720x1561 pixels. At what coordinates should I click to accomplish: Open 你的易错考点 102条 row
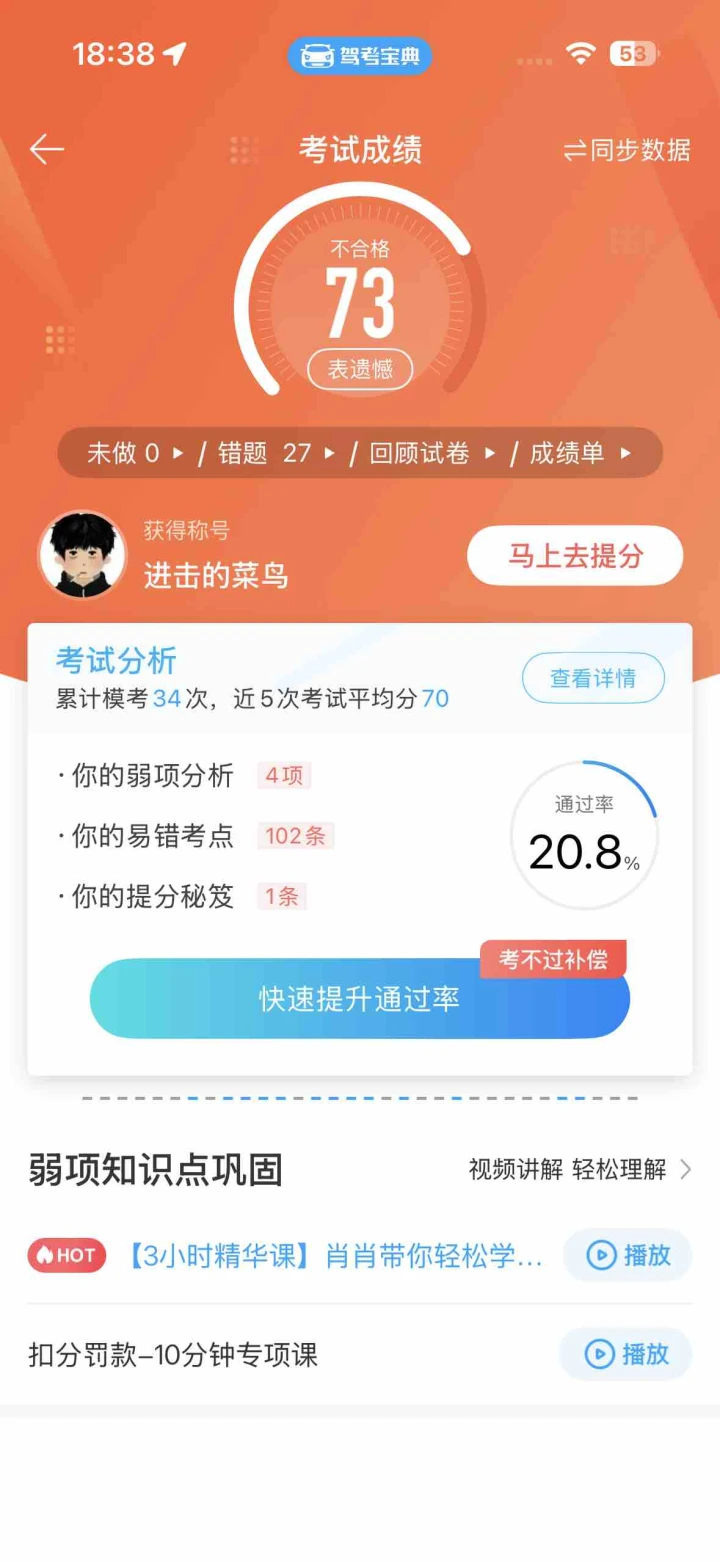click(196, 836)
